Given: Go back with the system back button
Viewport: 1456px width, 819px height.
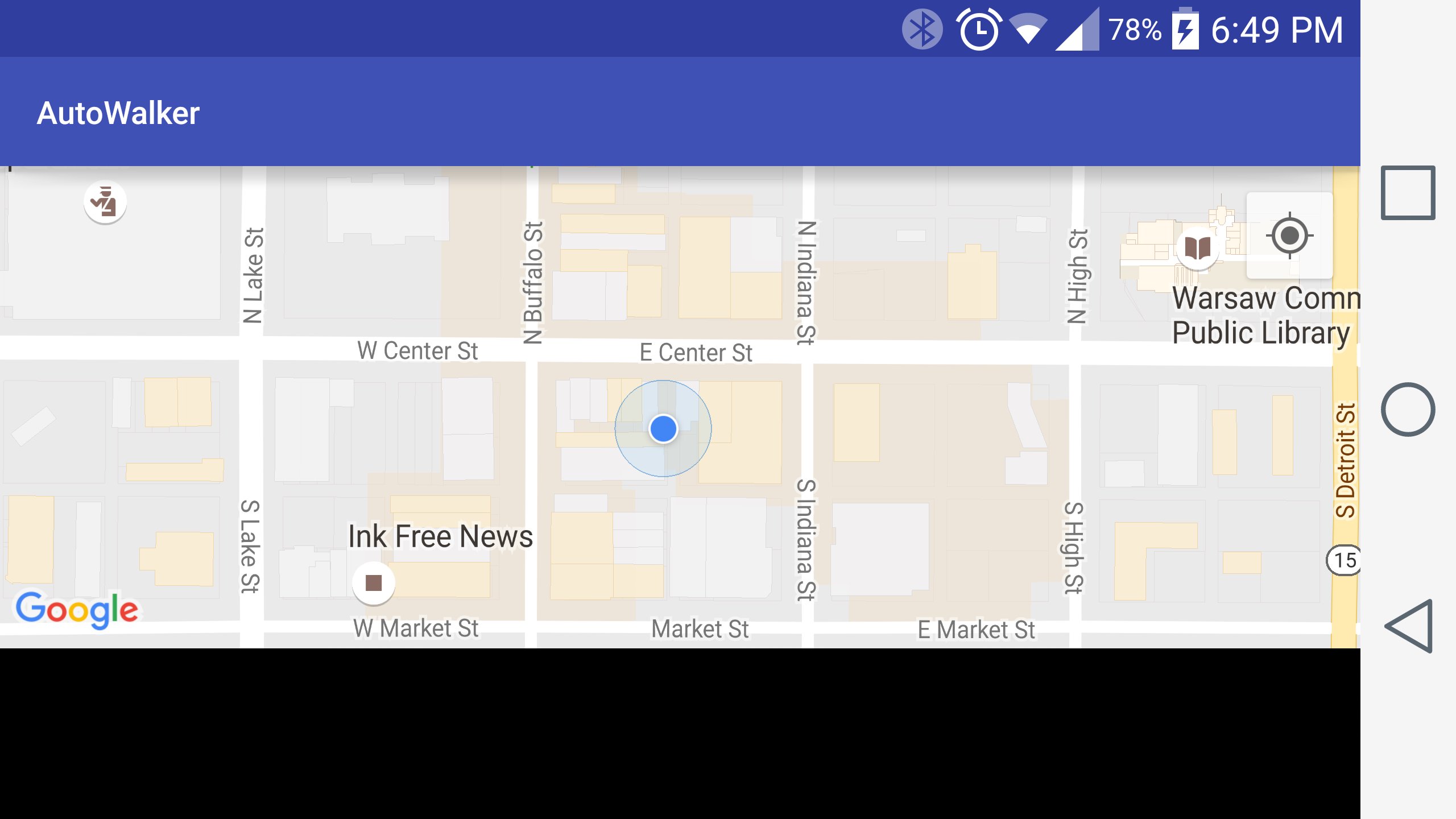Looking at the screenshot, I should (1408, 626).
